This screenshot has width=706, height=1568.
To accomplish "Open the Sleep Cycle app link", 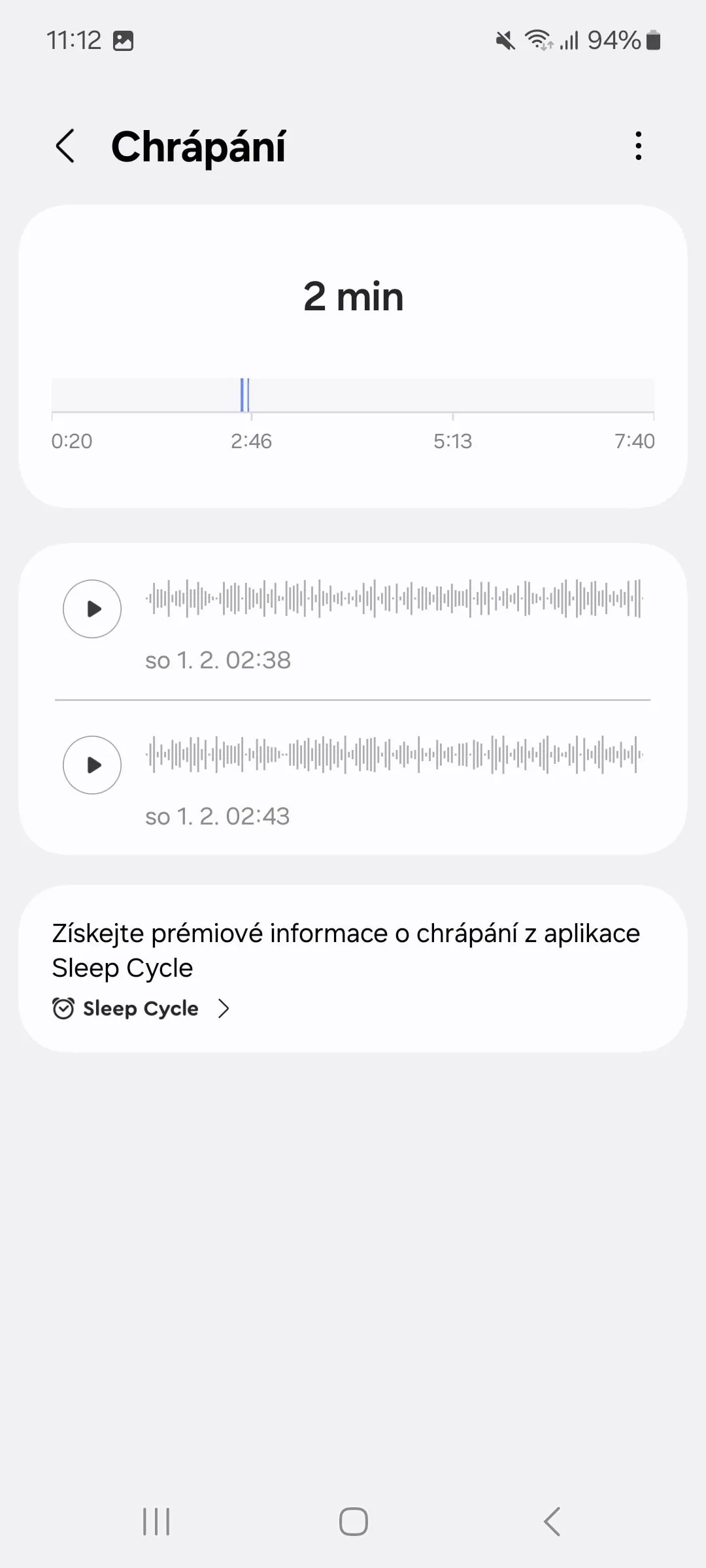I will [x=141, y=1009].
